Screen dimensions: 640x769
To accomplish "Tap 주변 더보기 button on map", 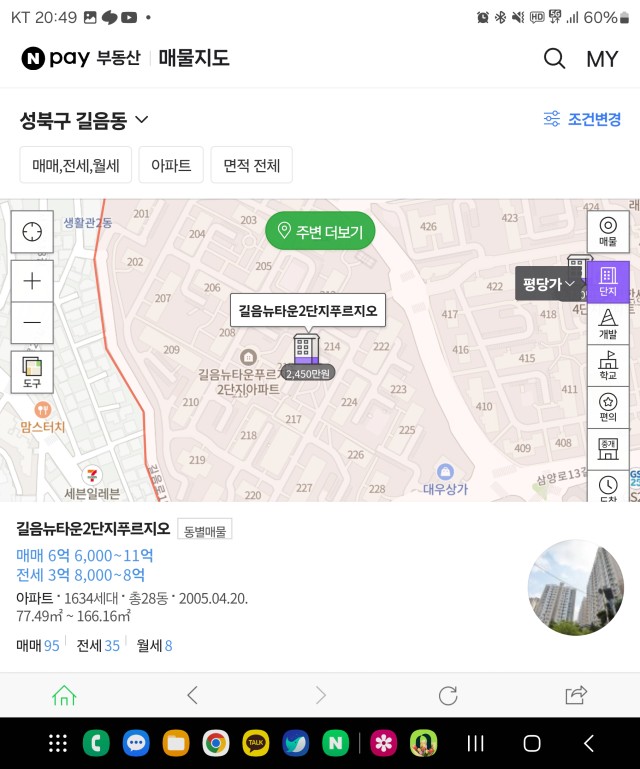I will [320, 231].
